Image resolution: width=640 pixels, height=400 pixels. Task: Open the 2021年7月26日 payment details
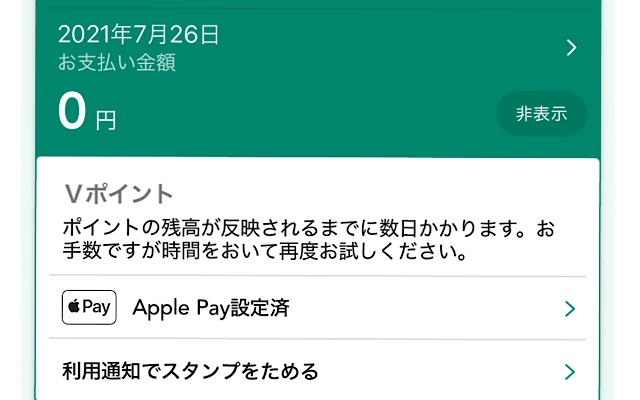coord(571,48)
